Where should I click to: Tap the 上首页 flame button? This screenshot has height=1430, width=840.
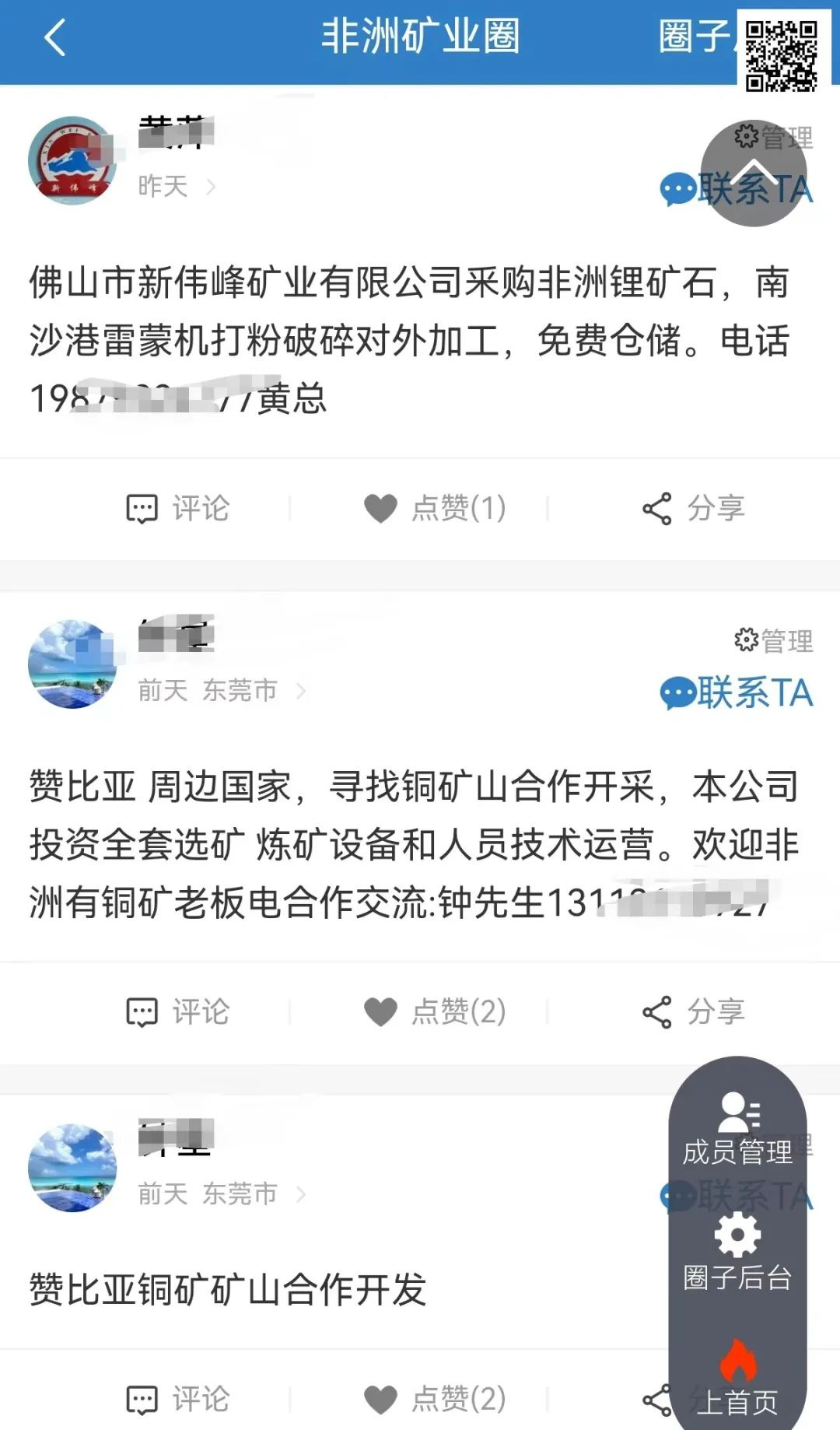[x=737, y=1379]
